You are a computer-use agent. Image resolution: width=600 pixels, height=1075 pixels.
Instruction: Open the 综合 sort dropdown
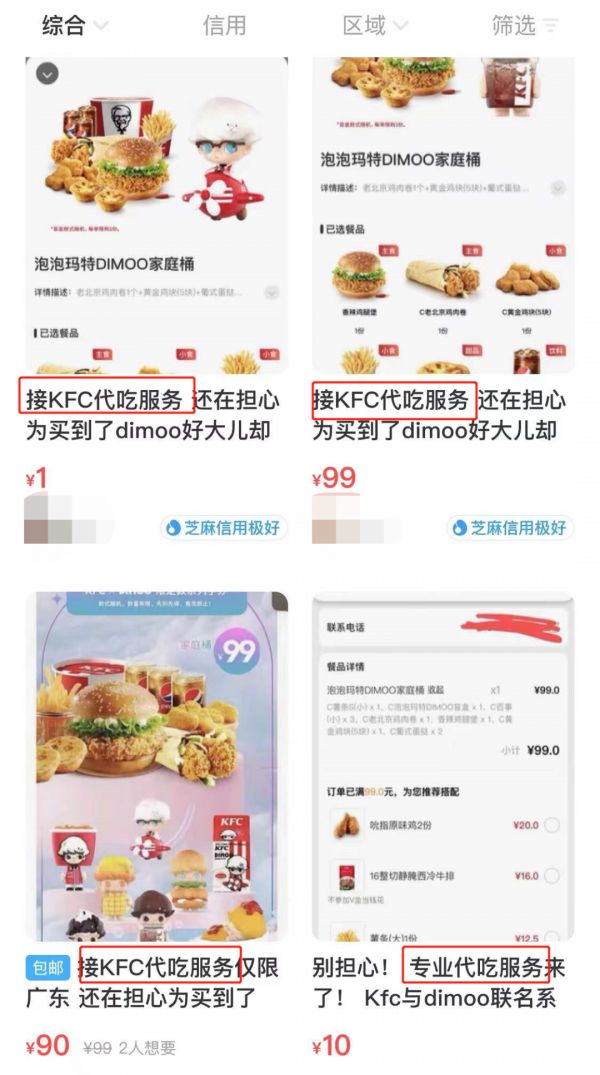74,25
